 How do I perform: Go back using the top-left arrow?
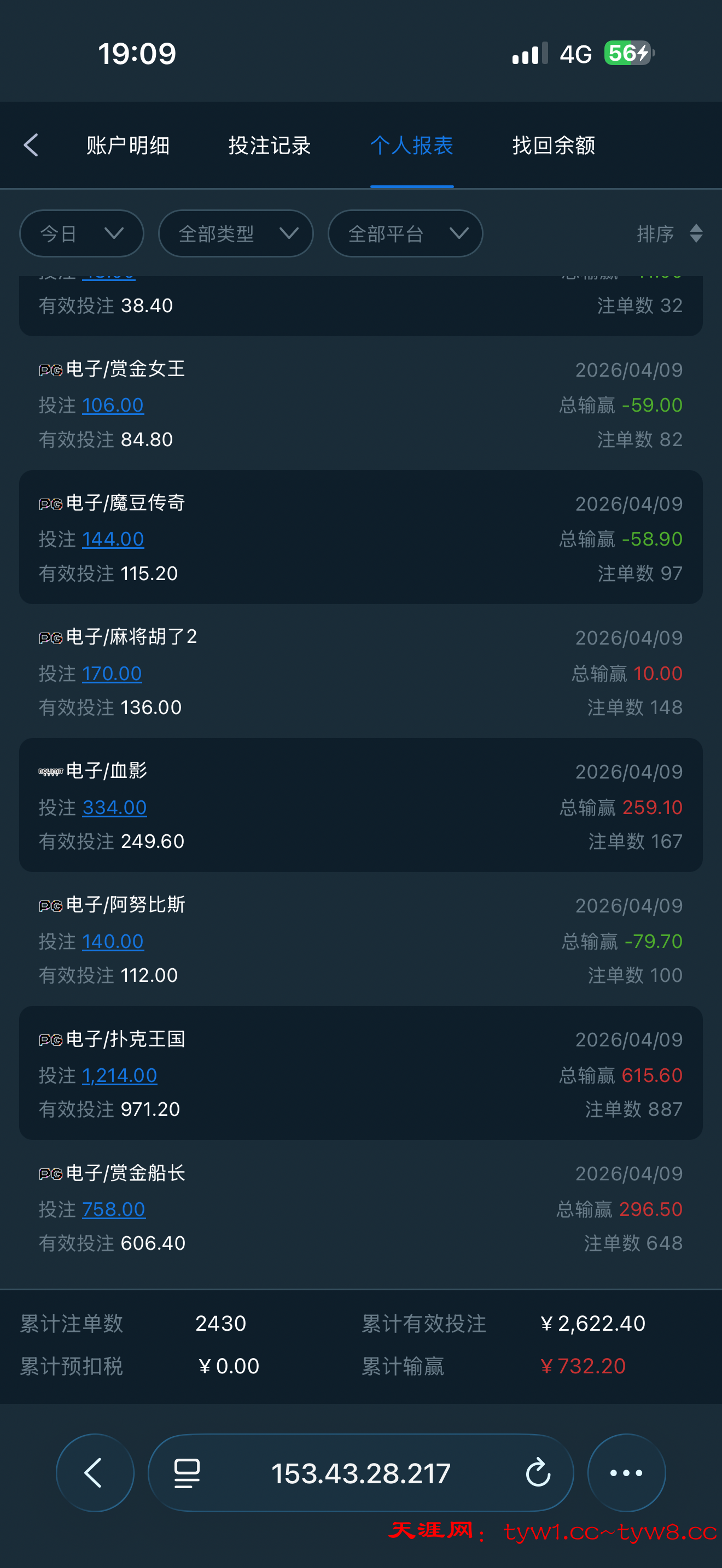[x=31, y=145]
